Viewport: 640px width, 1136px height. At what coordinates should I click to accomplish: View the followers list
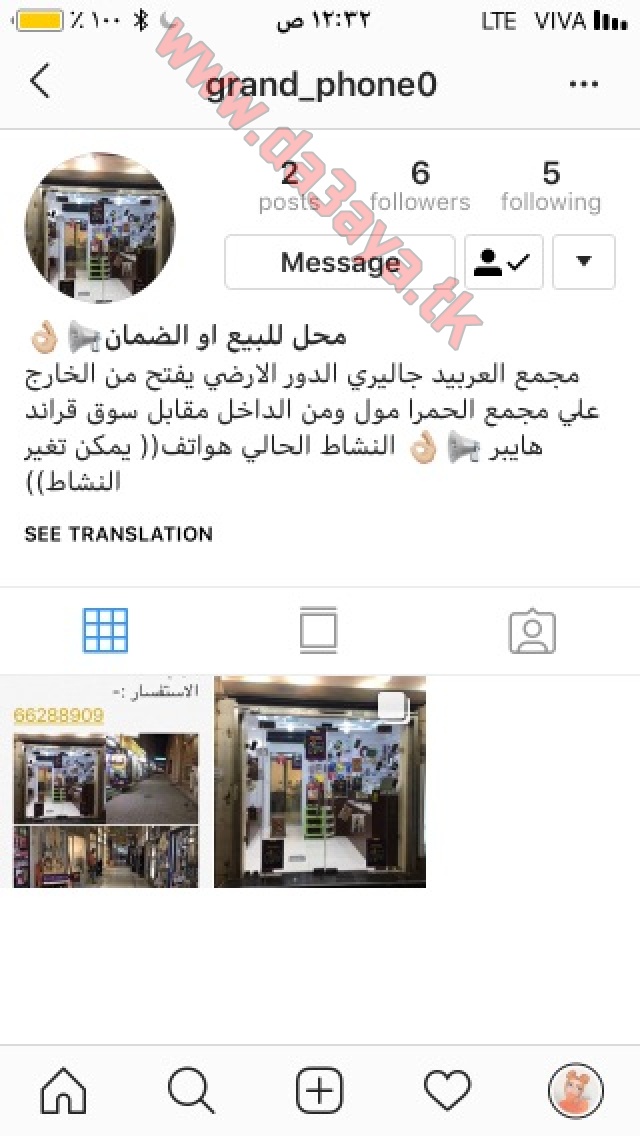420,185
